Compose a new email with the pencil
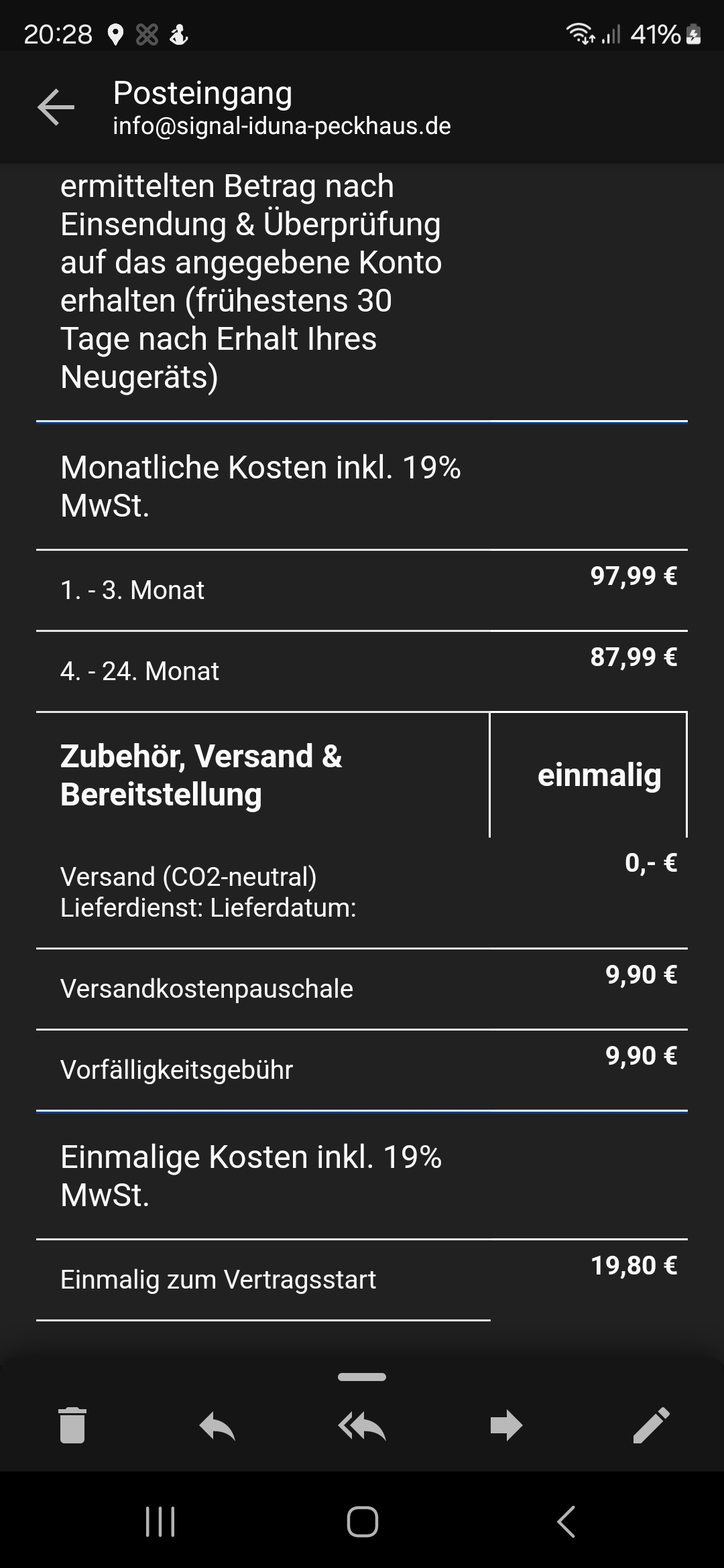Screen dimensions: 724x1568 [651, 1425]
